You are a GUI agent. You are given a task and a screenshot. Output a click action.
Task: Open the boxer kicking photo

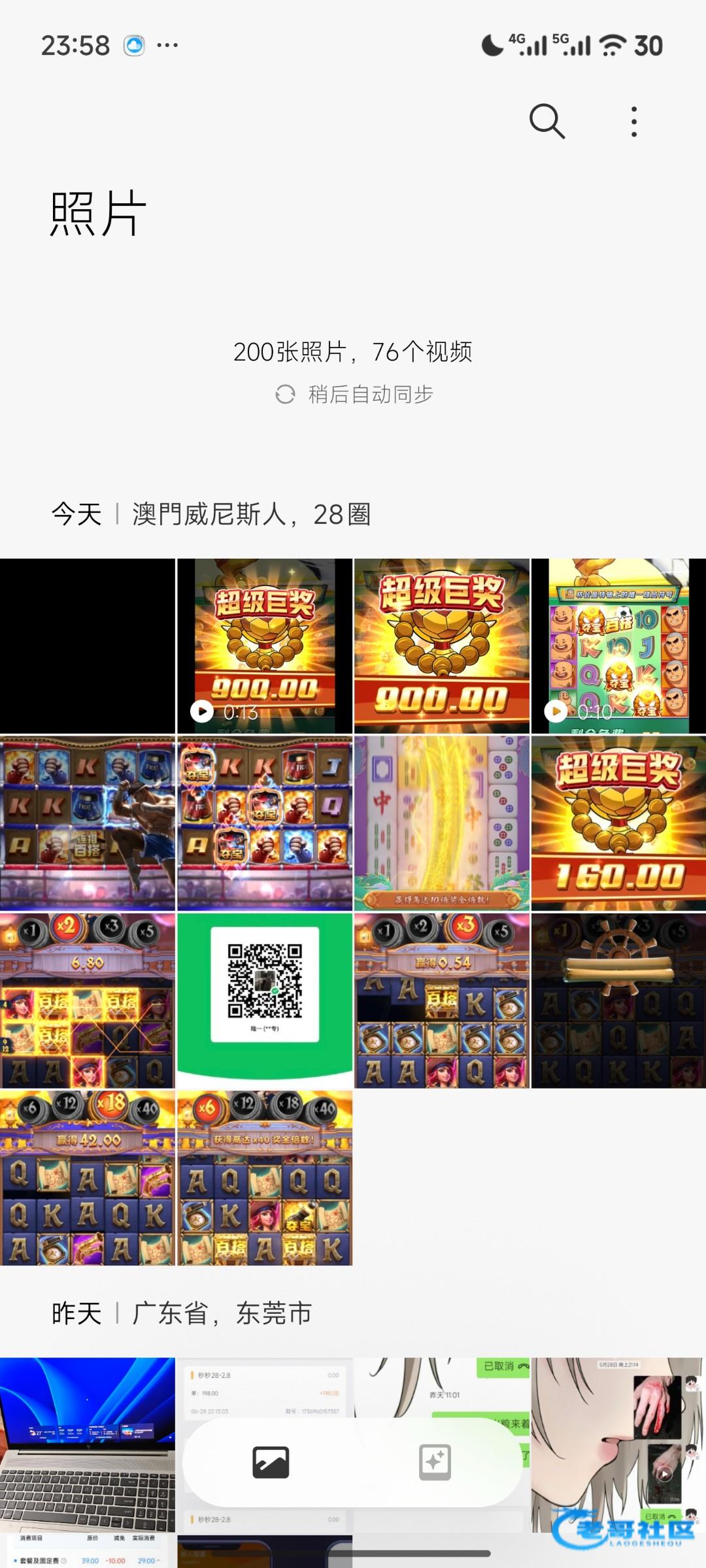[88, 823]
